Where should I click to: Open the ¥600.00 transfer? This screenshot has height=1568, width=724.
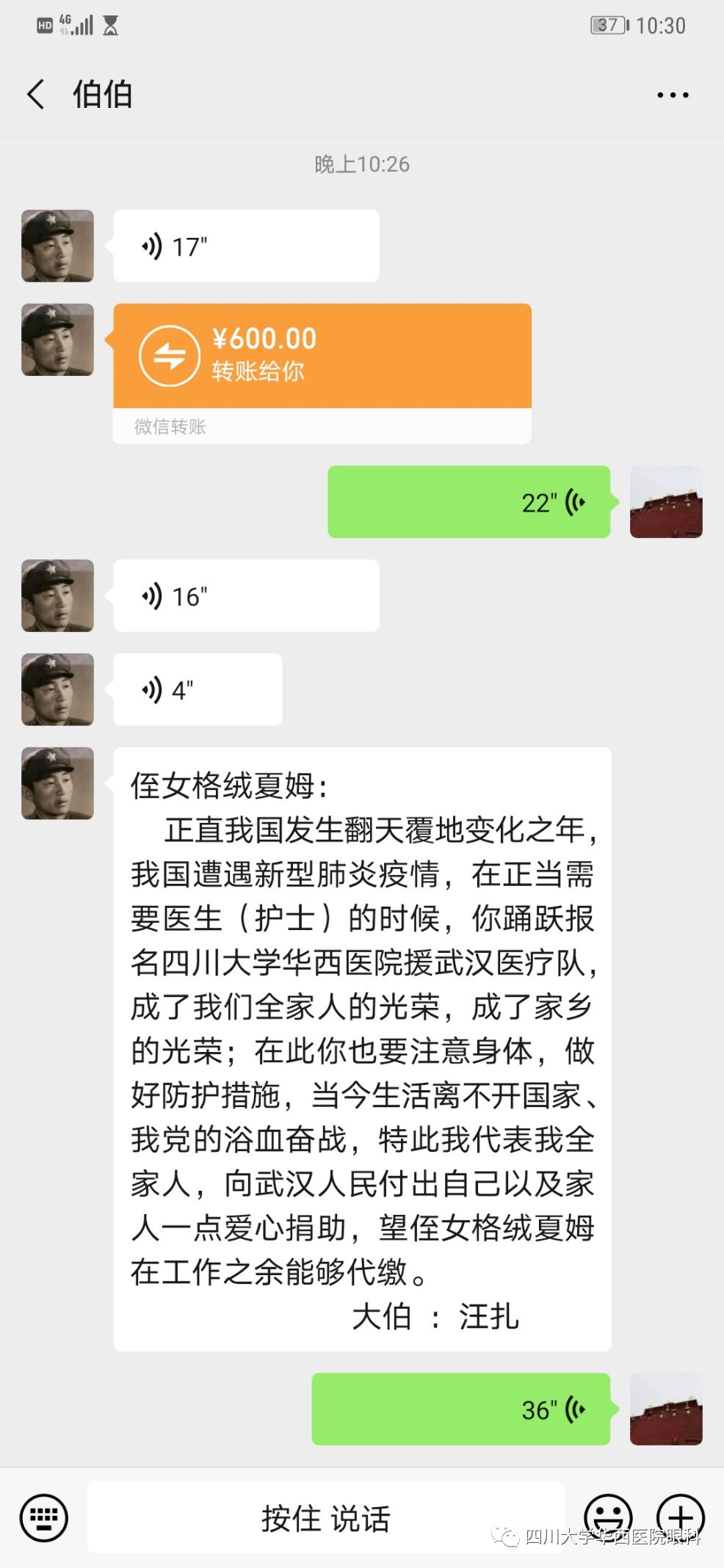tap(322, 357)
